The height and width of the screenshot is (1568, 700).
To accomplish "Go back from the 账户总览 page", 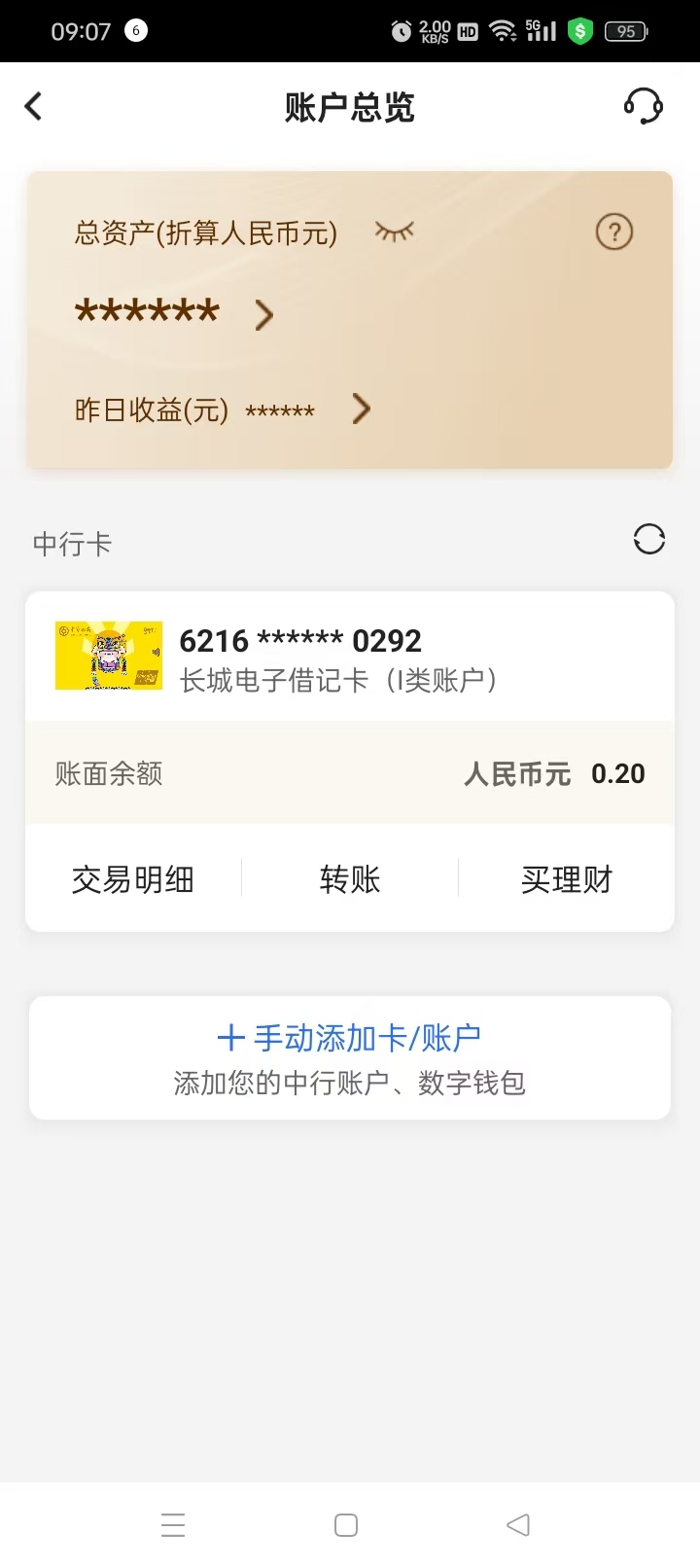I will click(x=34, y=106).
